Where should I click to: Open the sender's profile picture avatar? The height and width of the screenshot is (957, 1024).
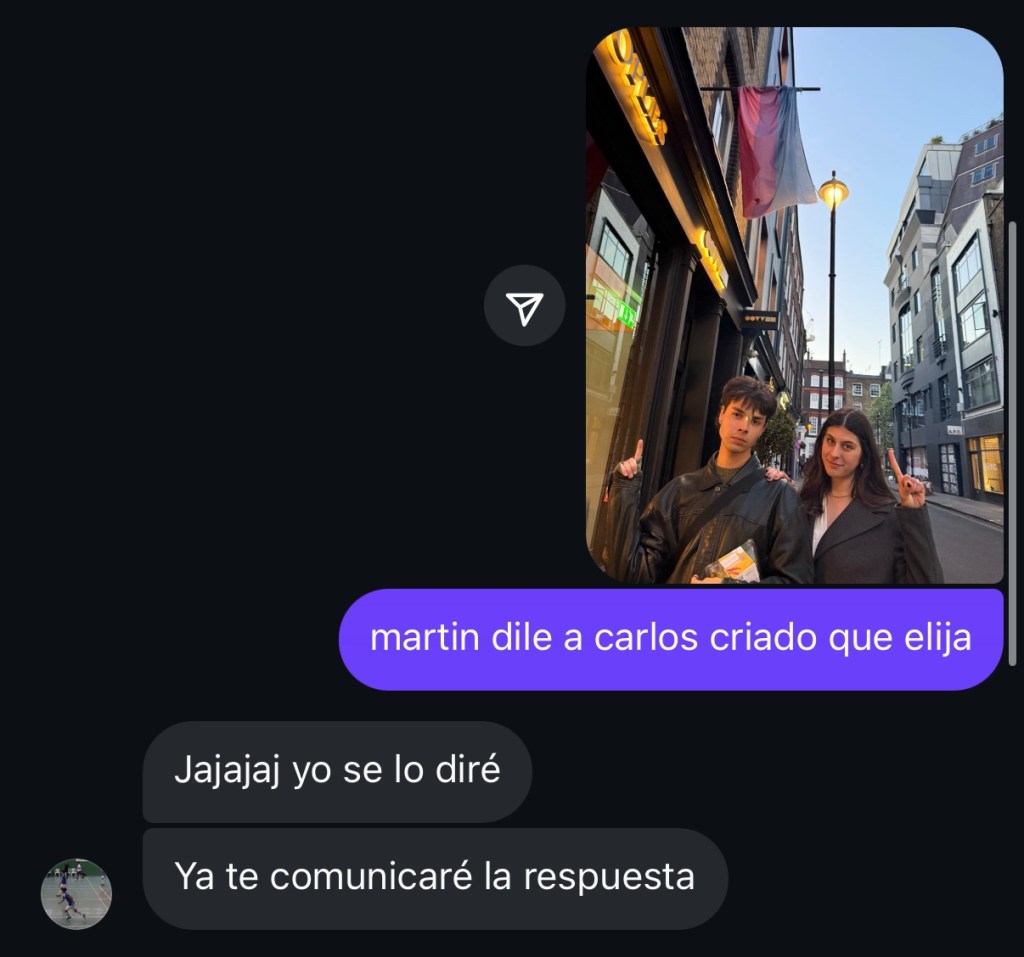(x=76, y=893)
